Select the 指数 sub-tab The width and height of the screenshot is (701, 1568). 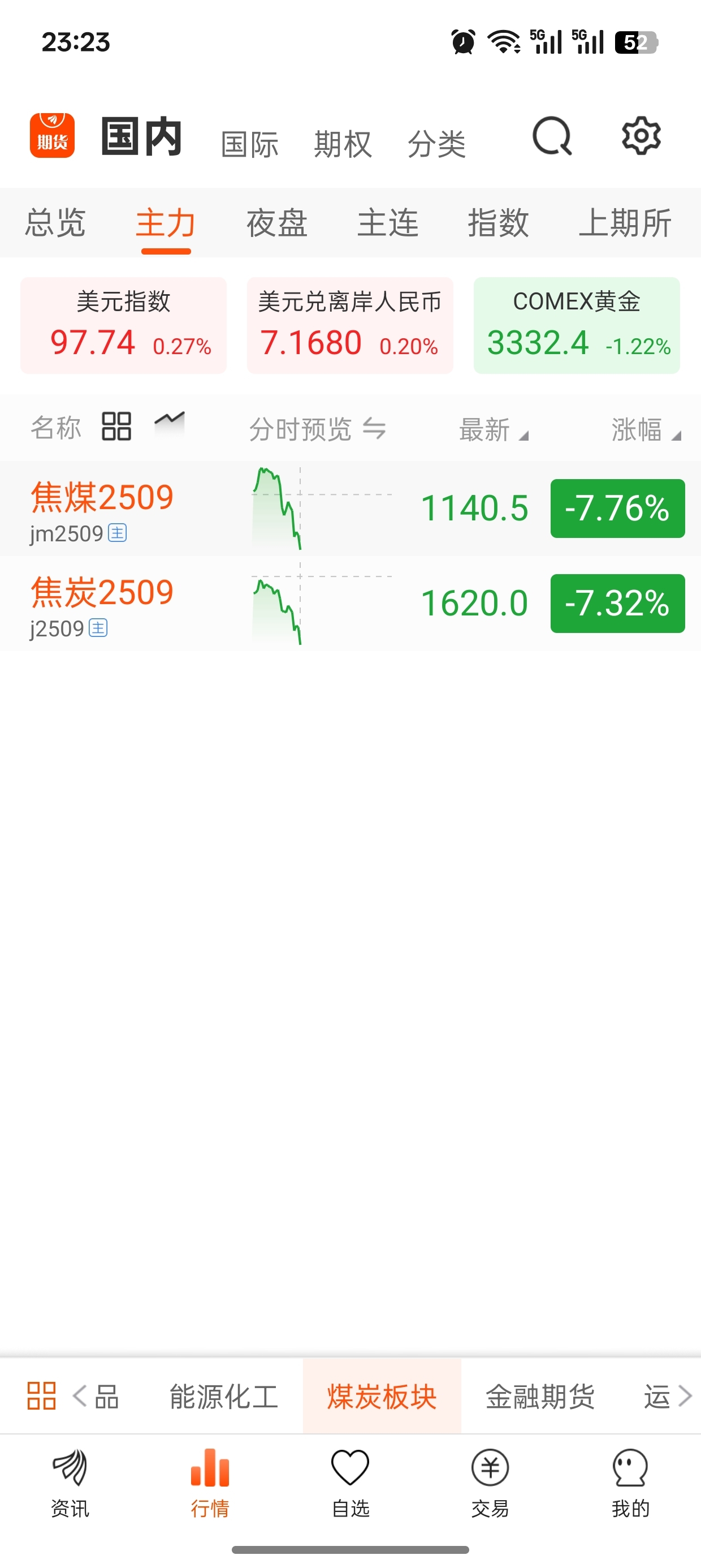(499, 222)
